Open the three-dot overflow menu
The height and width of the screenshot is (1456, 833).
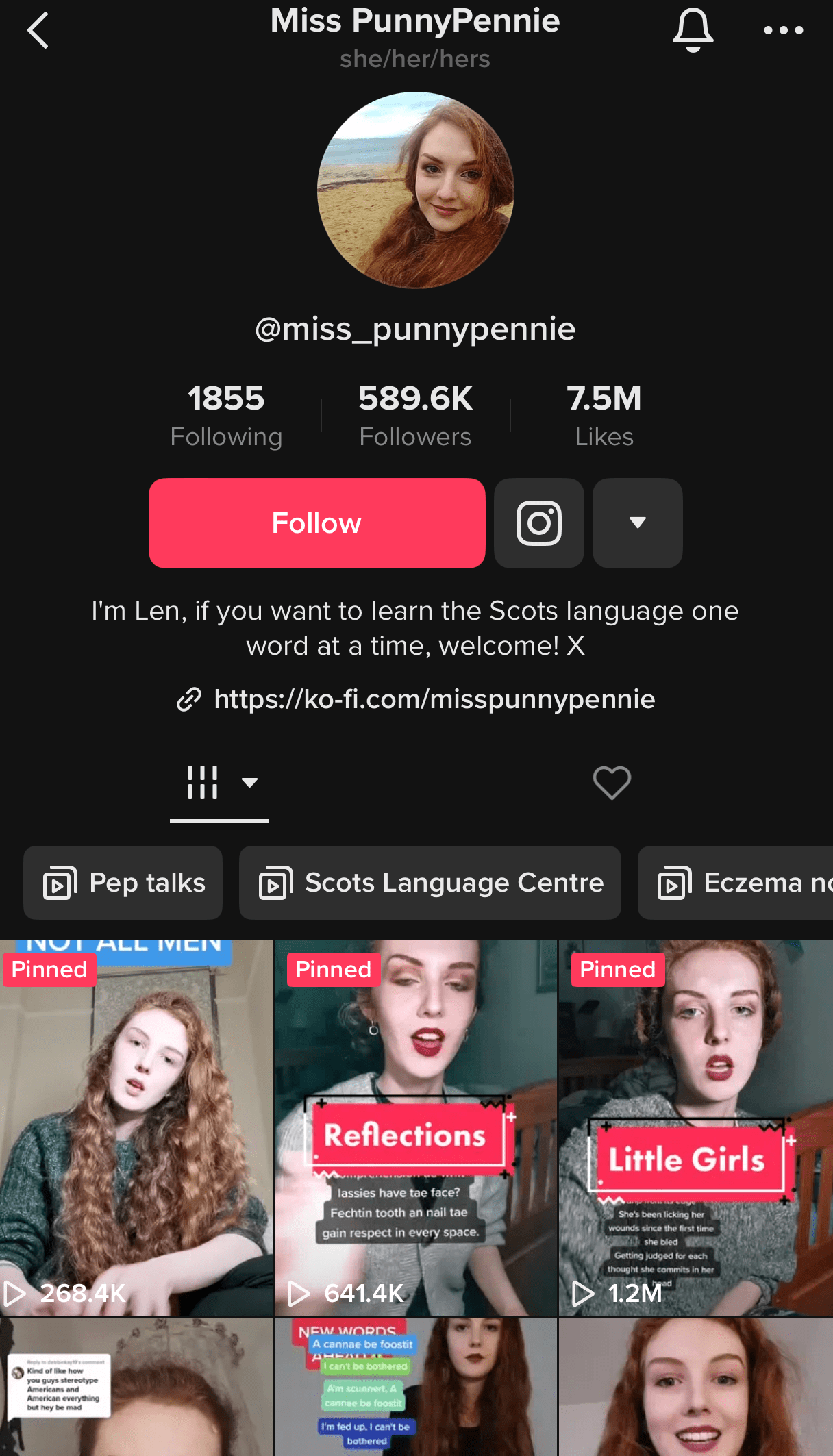(x=783, y=30)
